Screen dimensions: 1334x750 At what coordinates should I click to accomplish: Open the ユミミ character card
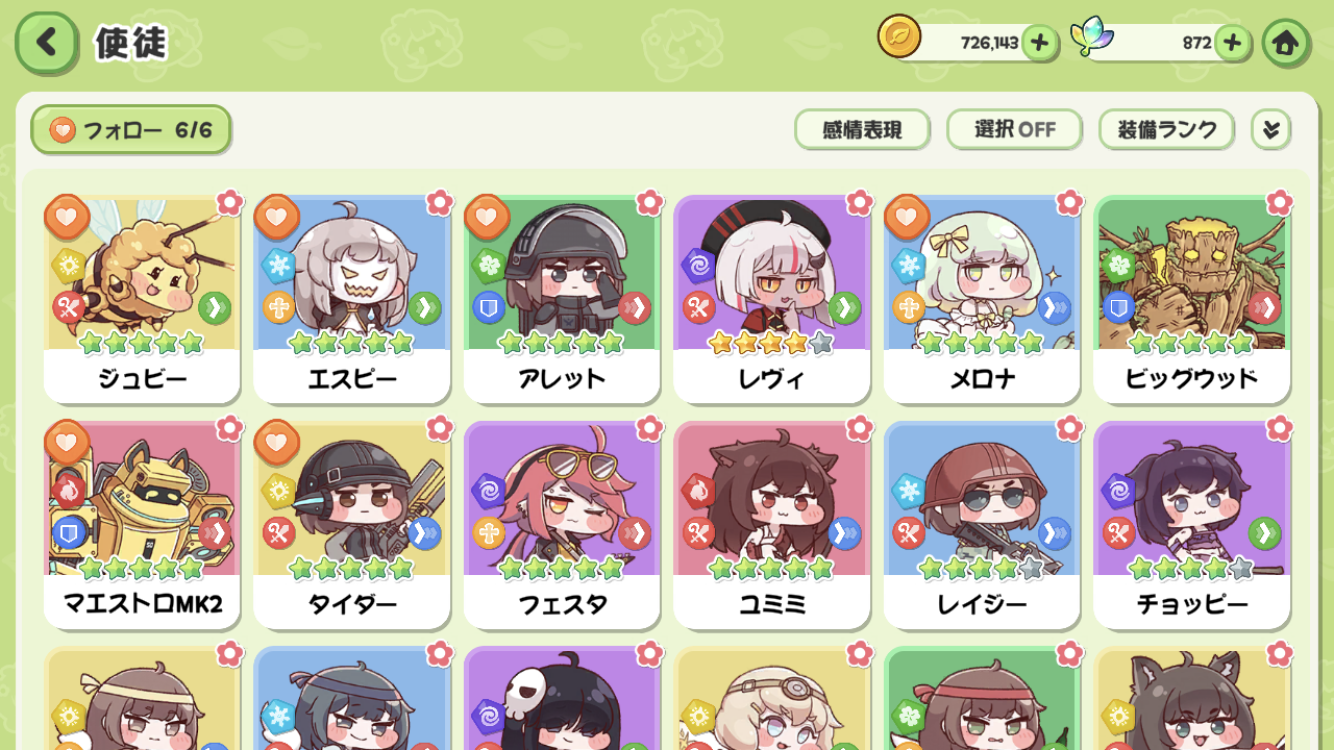click(772, 524)
